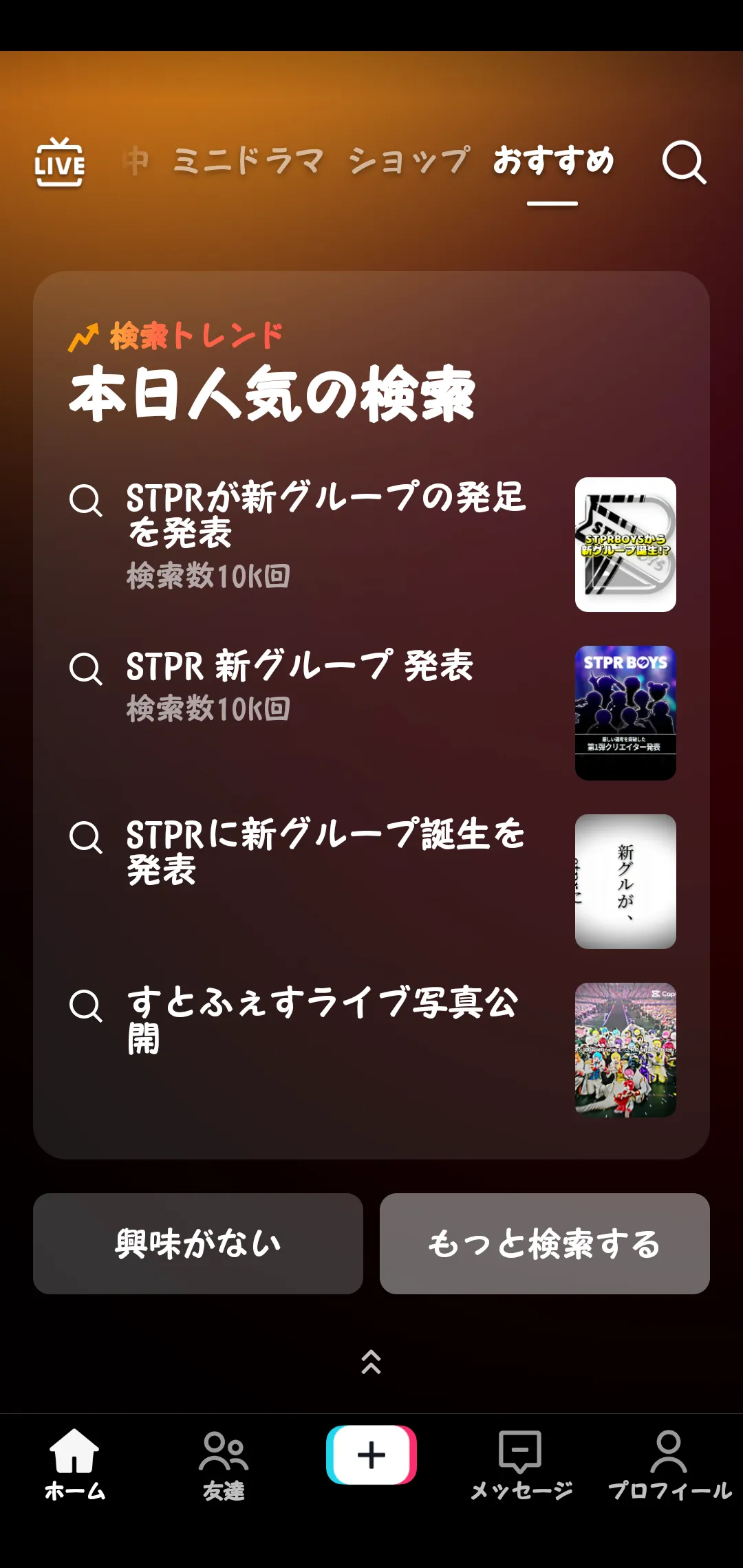
Task: Switch to the ミニドラマ tab
Action: click(x=248, y=162)
